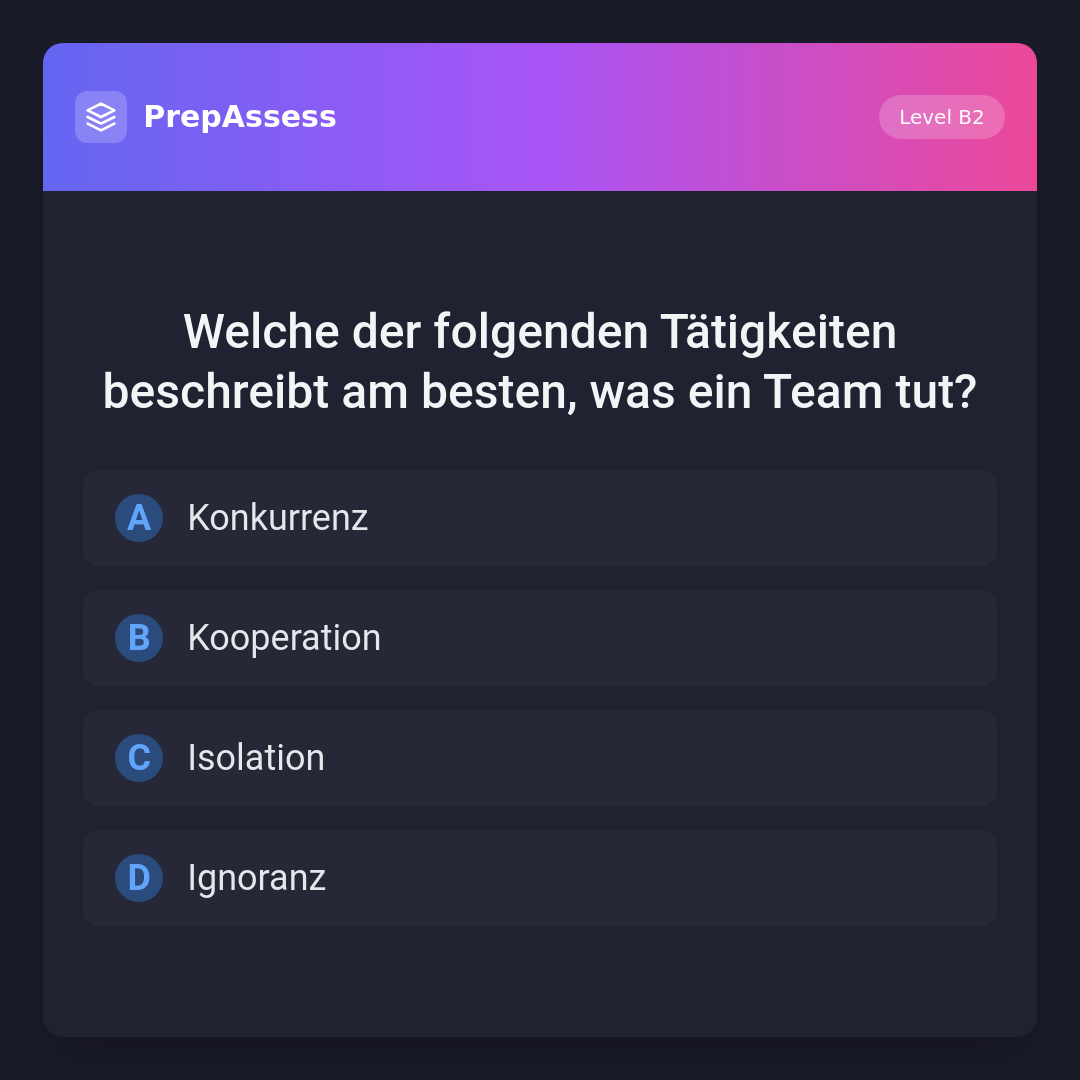Screen dimensions: 1080x1080
Task: Select answer A, Konkurrenz
Action: pos(540,518)
